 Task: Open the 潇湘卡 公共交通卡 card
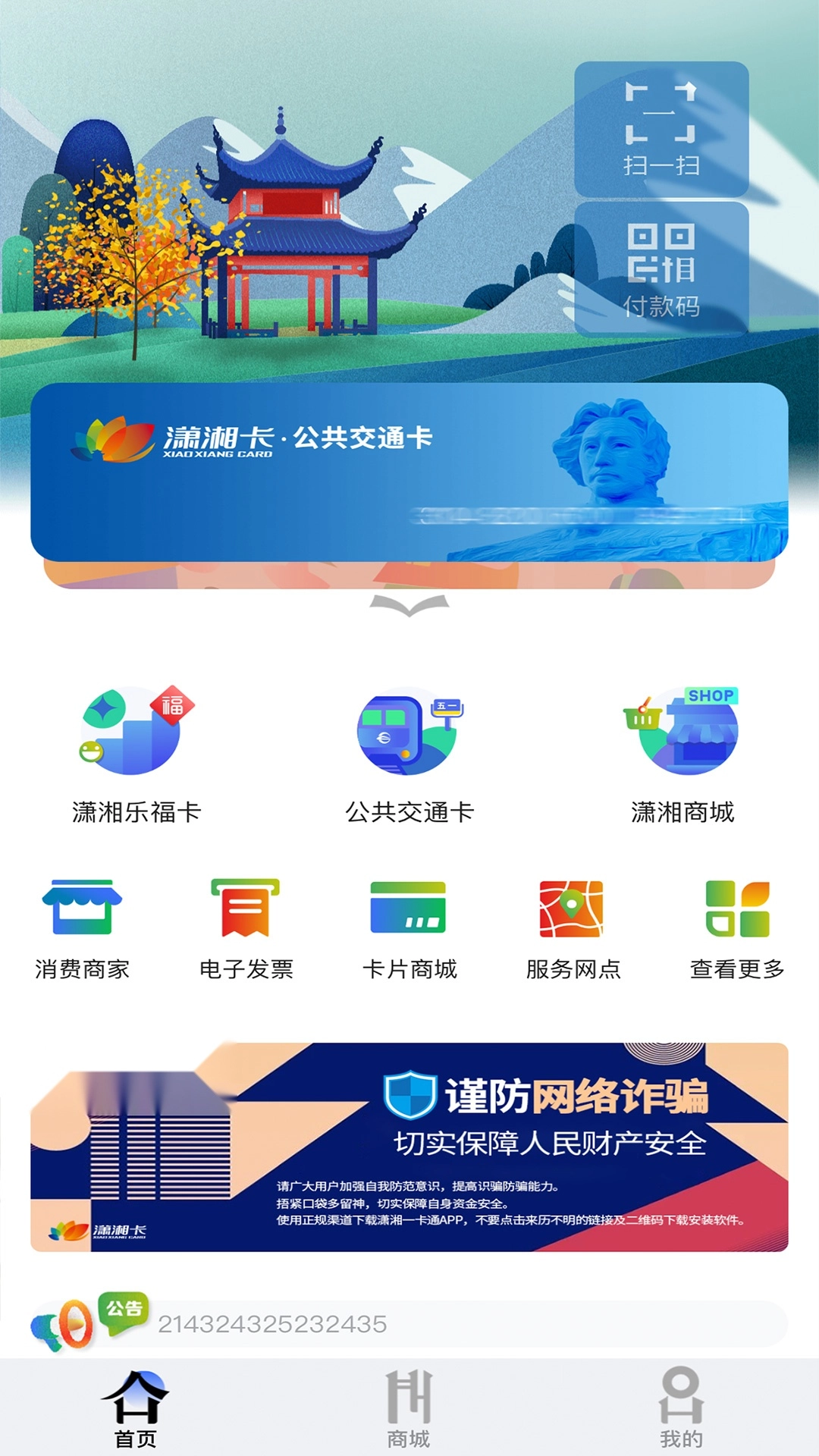(x=409, y=472)
